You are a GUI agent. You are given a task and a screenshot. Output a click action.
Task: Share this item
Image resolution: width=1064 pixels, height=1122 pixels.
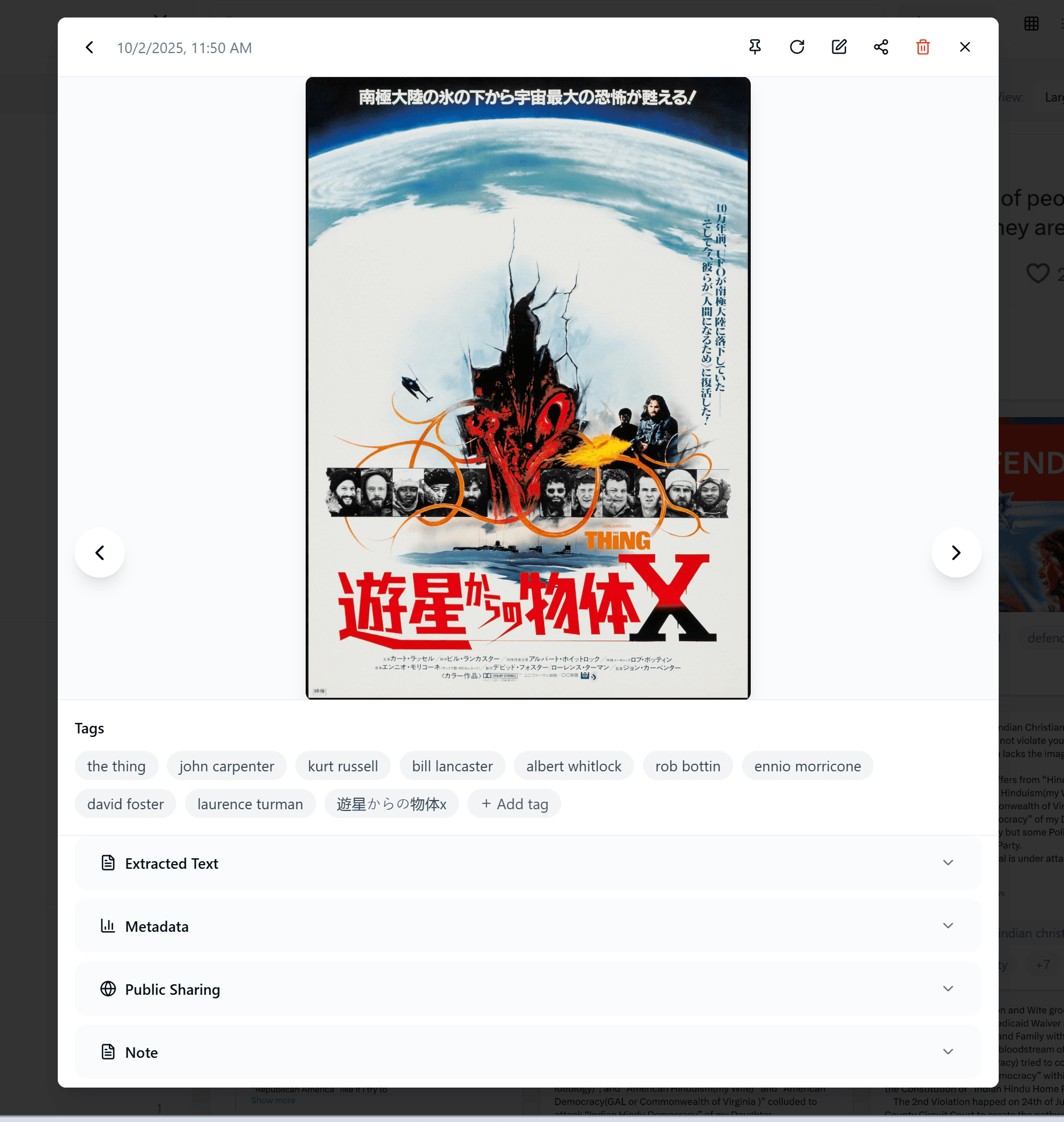pos(881,47)
